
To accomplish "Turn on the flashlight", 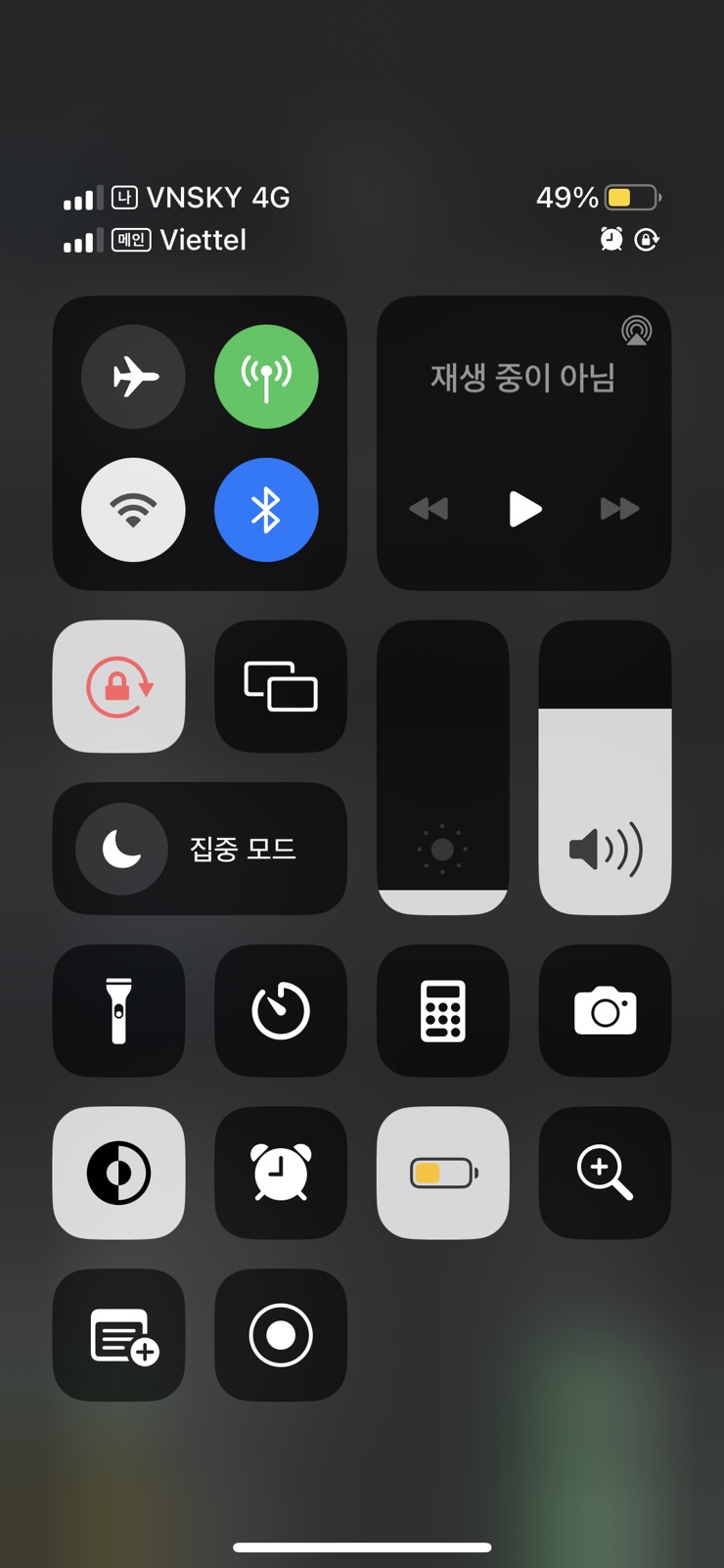I will click(x=118, y=1010).
